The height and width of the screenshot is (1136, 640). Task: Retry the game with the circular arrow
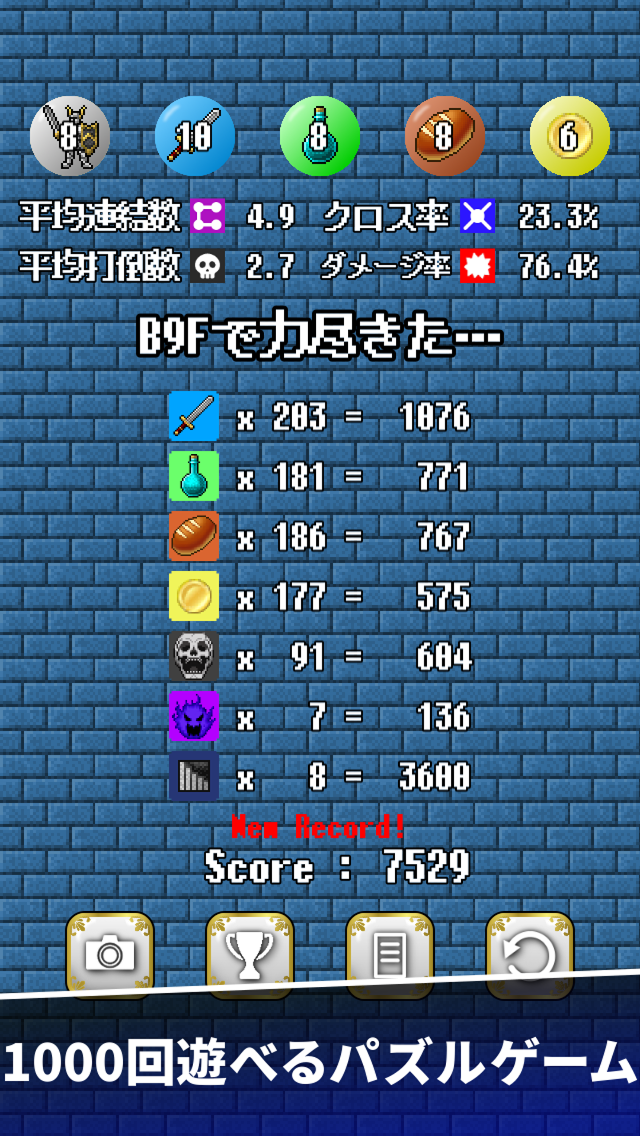(530, 953)
